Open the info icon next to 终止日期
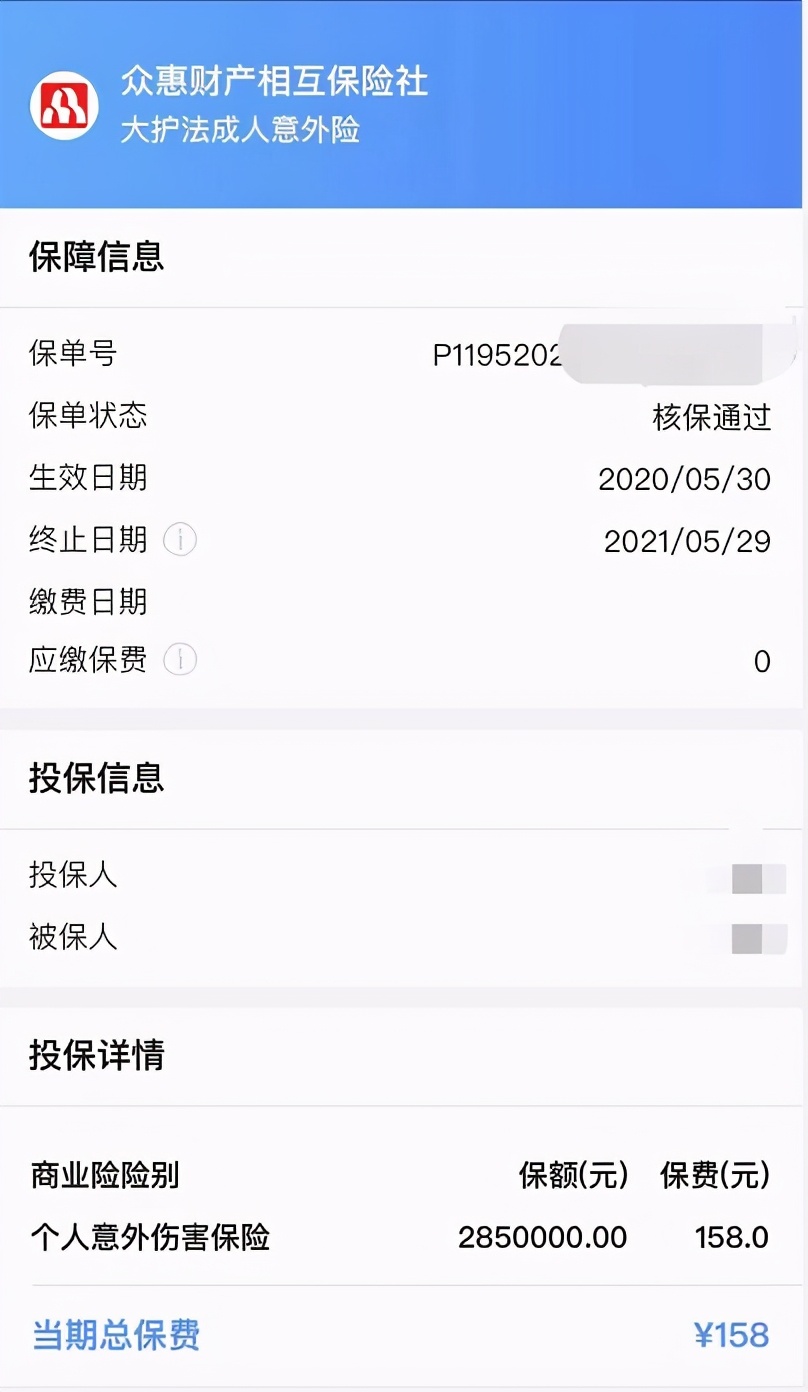Screen dimensions: 808x1392 coord(180,540)
